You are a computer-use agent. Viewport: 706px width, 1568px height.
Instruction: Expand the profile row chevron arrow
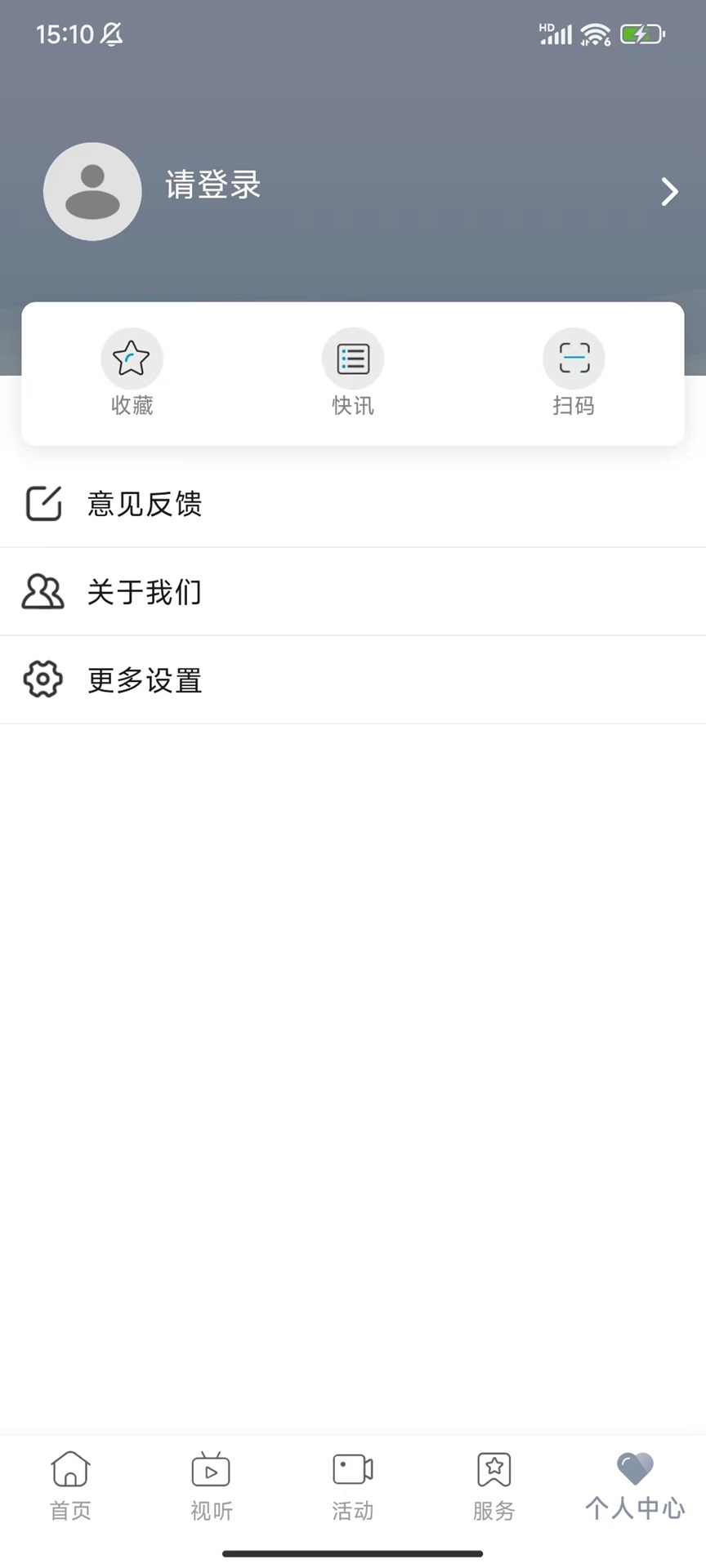click(x=669, y=191)
